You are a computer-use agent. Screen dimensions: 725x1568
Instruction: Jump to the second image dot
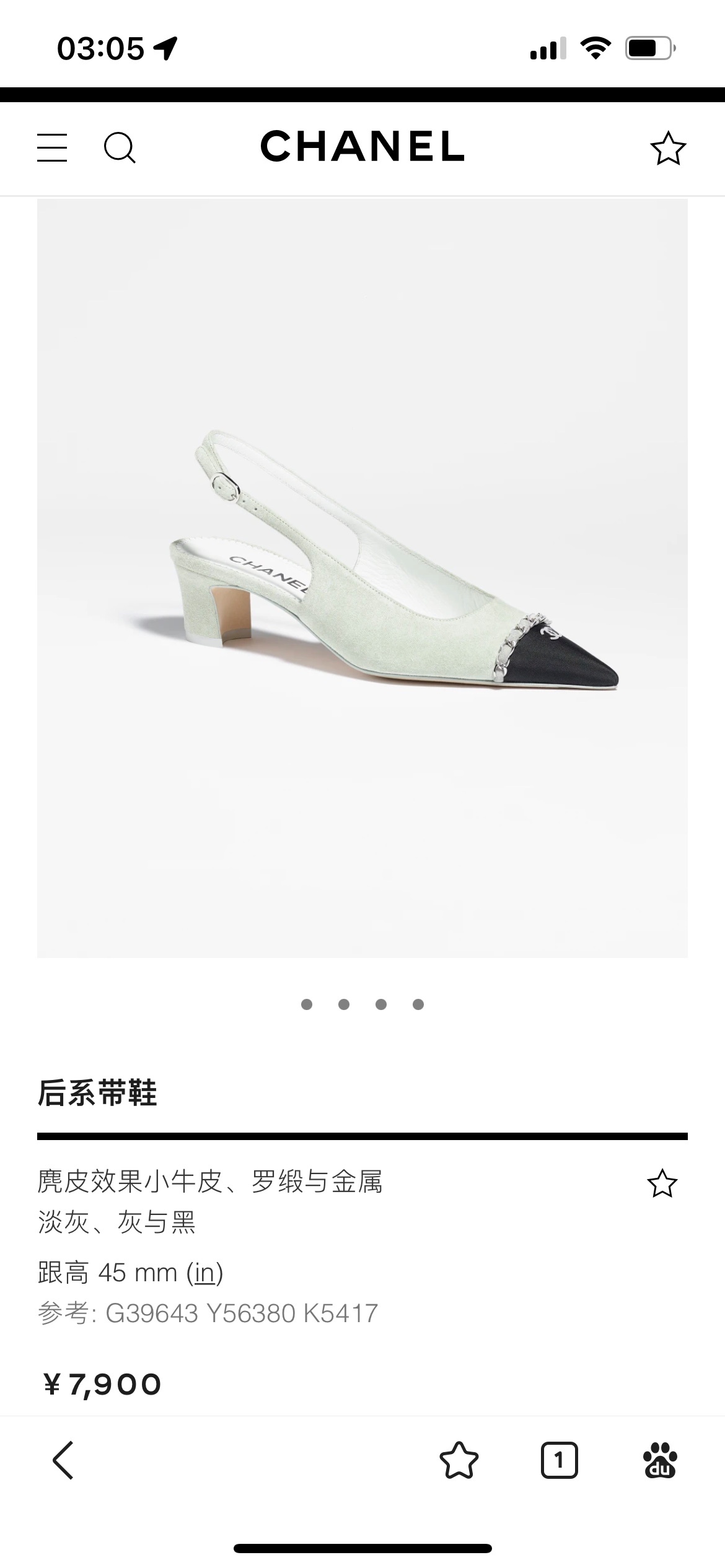[344, 1004]
